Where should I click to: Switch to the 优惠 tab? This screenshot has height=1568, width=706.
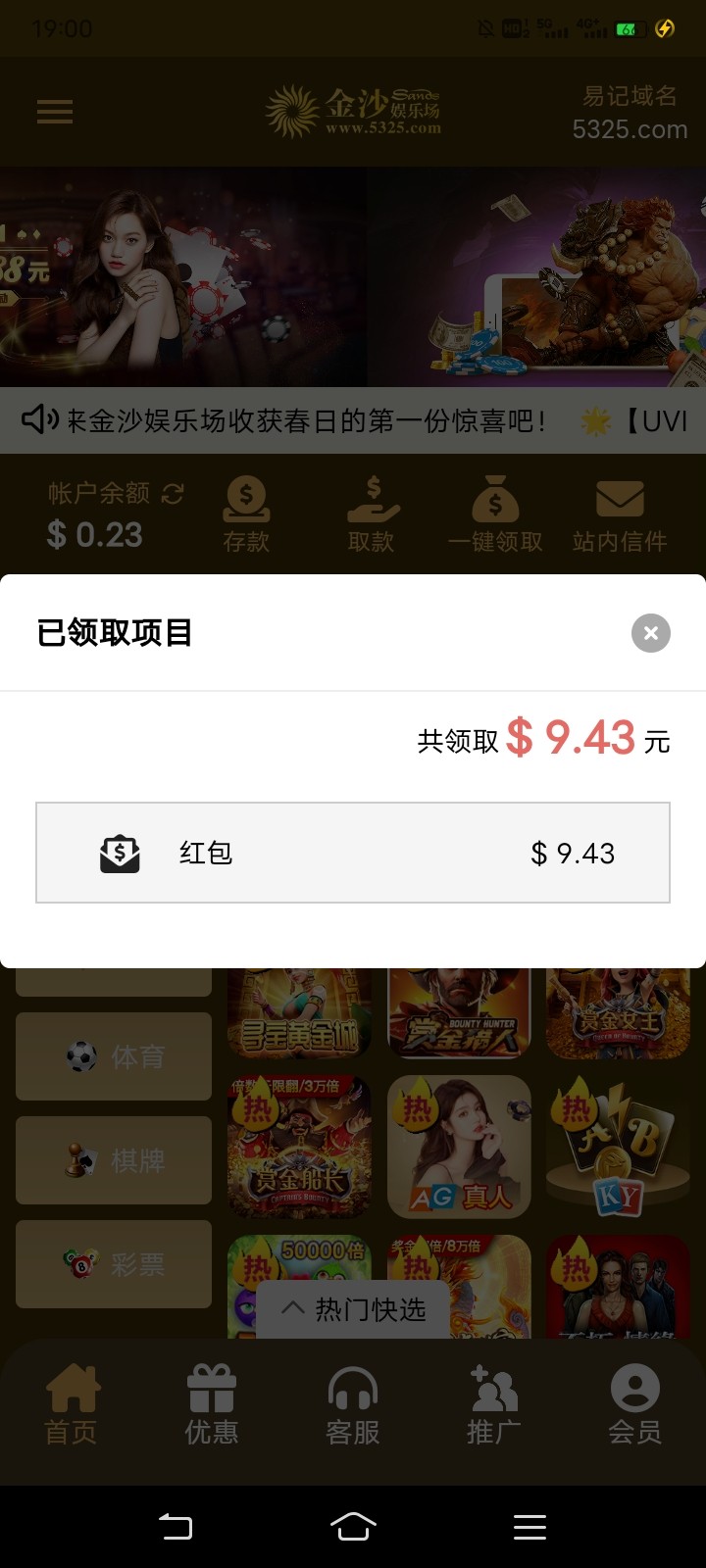point(212,1405)
